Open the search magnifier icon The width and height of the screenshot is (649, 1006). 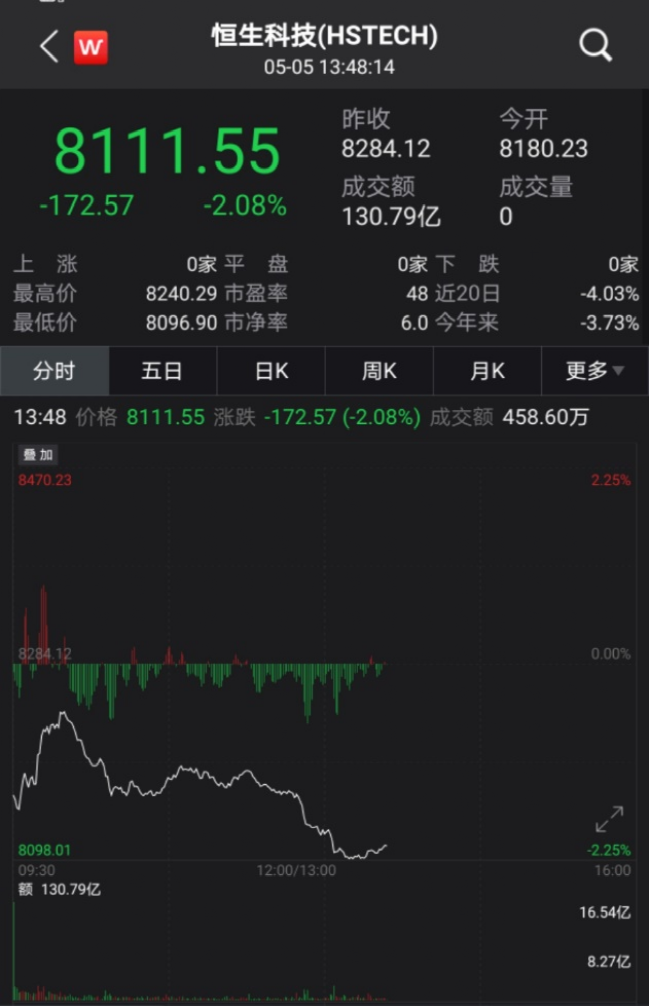click(595, 45)
